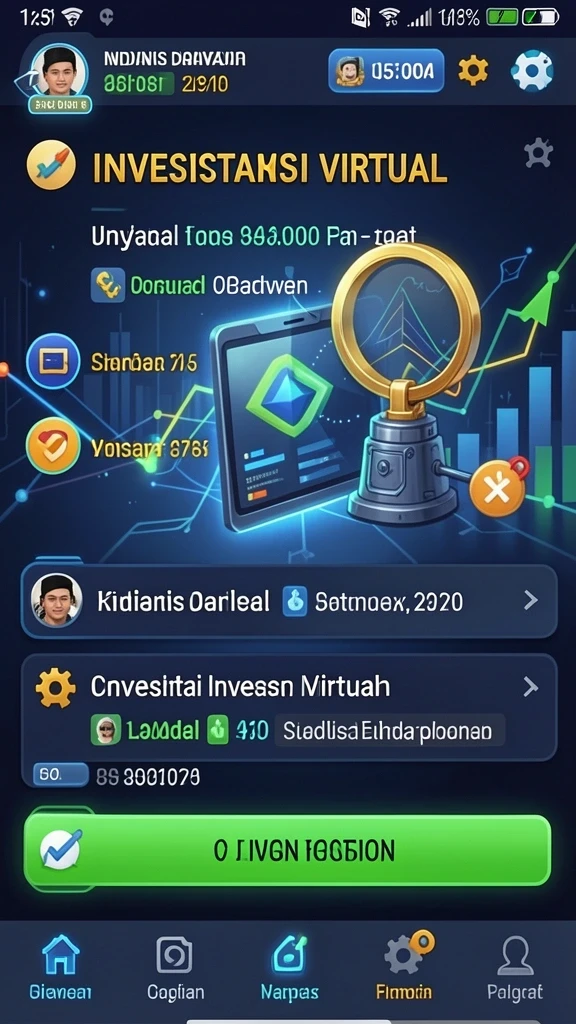576x1024 pixels.
Task: Select the Stanban 715 round icon
Action: [x=54, y=361]
